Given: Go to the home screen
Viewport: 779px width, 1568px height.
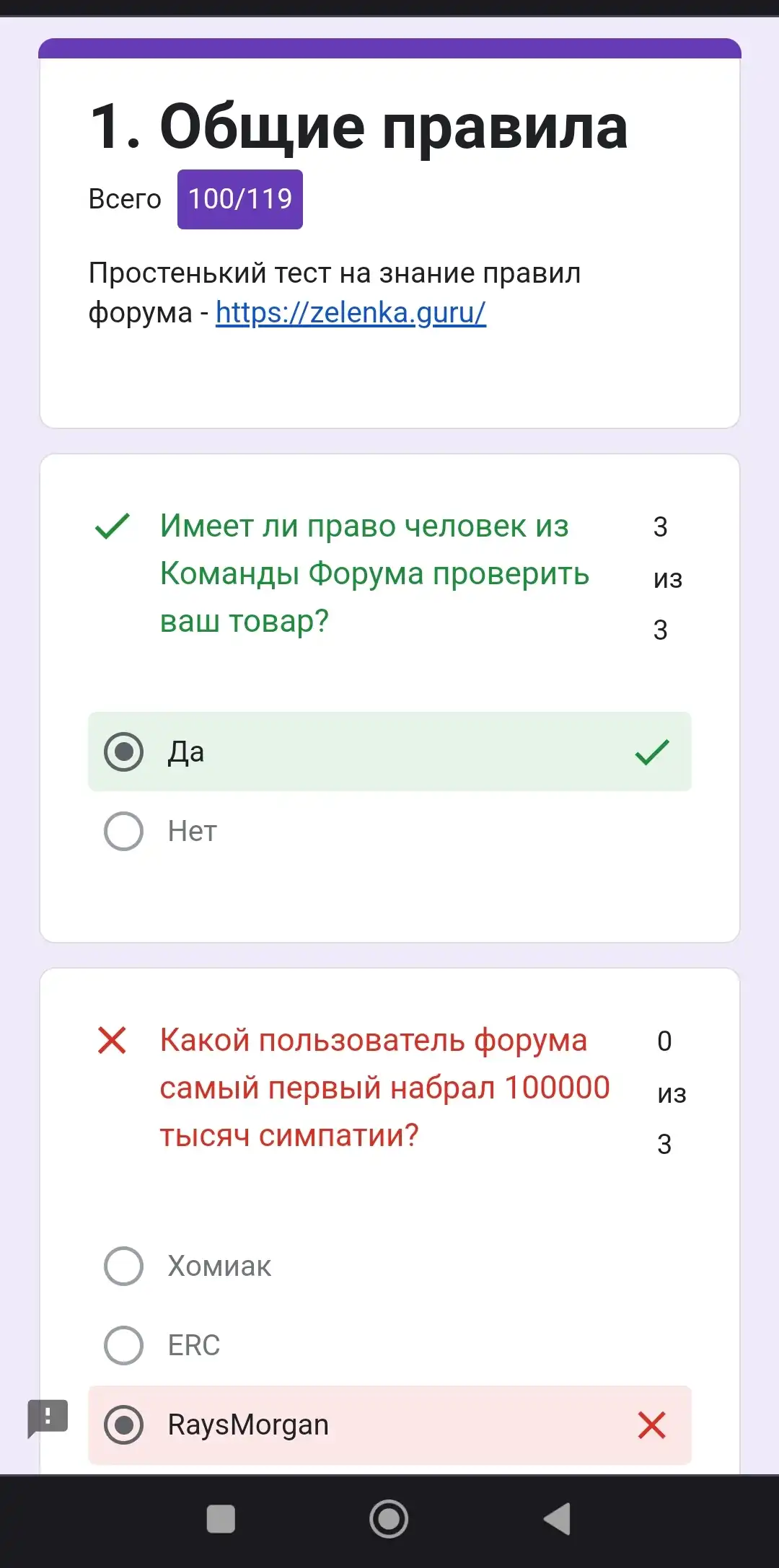Looking at the screenshot, I should (389, 1519).
